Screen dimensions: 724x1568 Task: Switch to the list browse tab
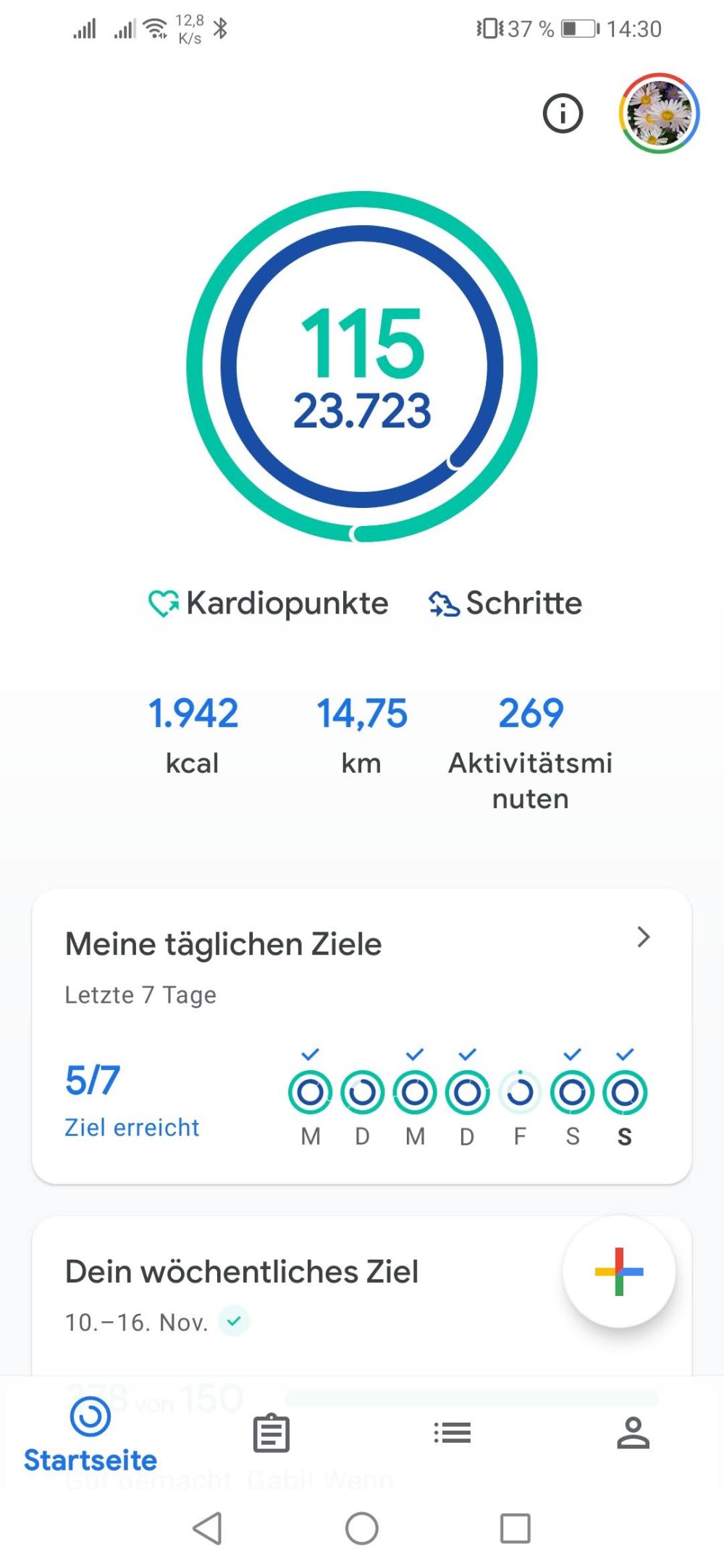452,1433
